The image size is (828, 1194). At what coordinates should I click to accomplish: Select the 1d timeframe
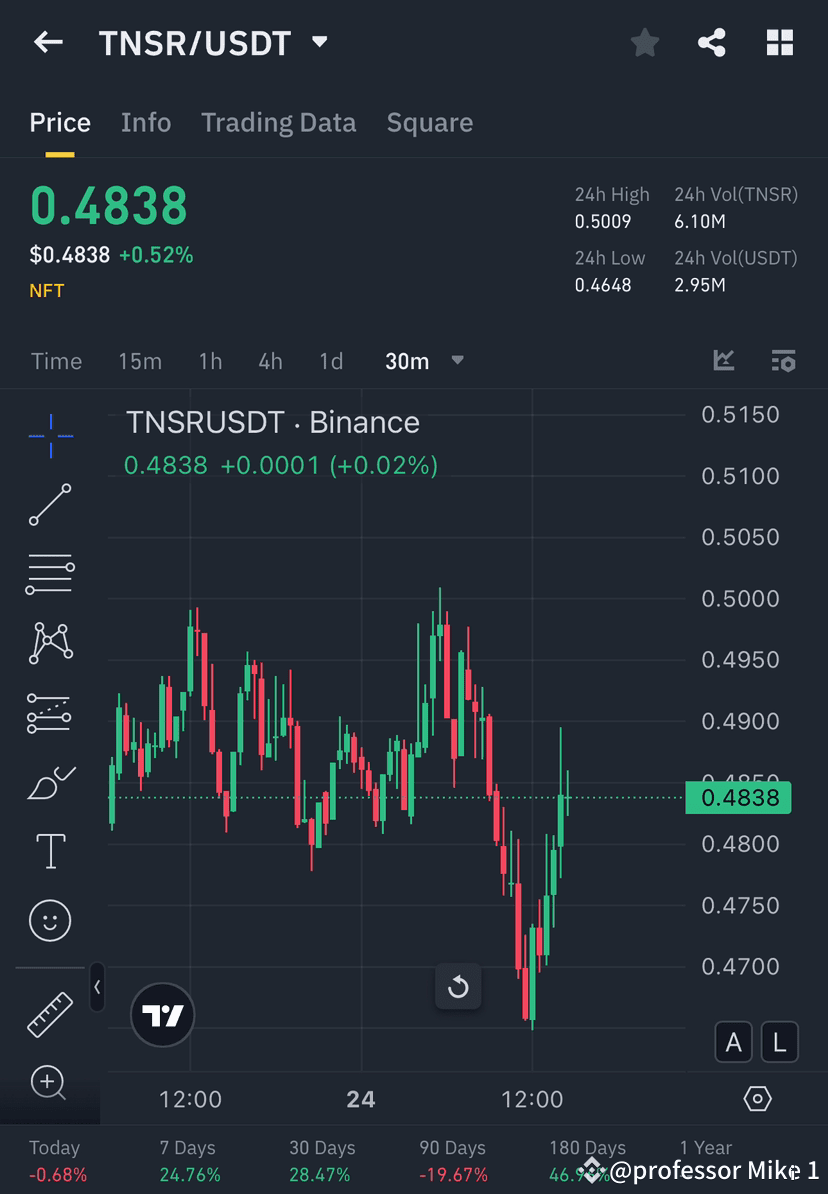pos(330,361)
